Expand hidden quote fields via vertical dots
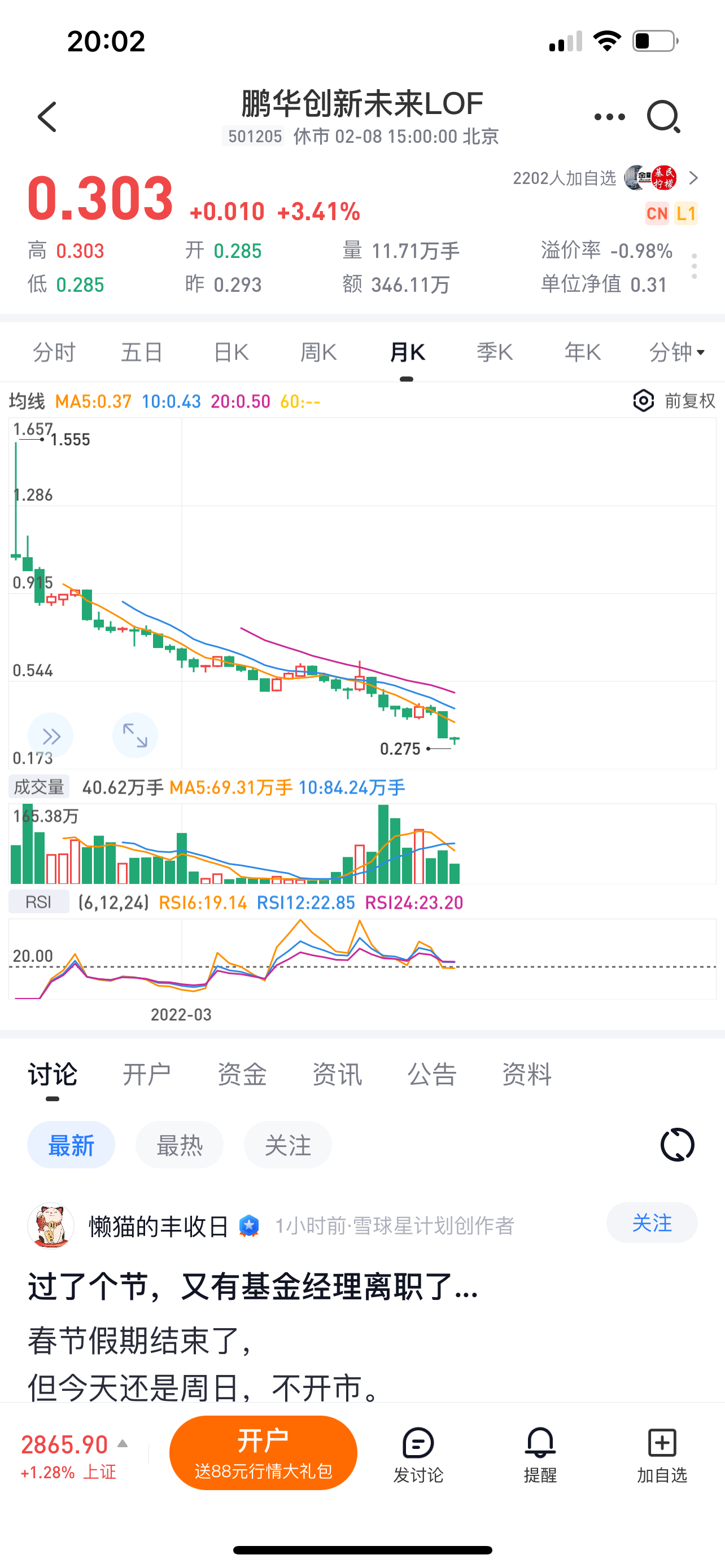The image size is (725, 1568). coord(696,266)
